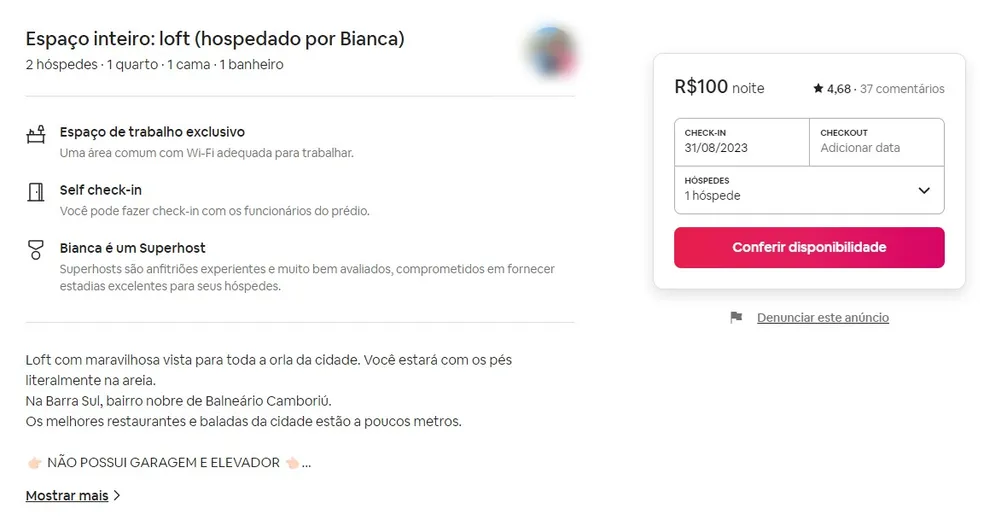The image size is (984, 532).
Task: Open Denunciar este anúncio link
Action: tap(822, 317)
